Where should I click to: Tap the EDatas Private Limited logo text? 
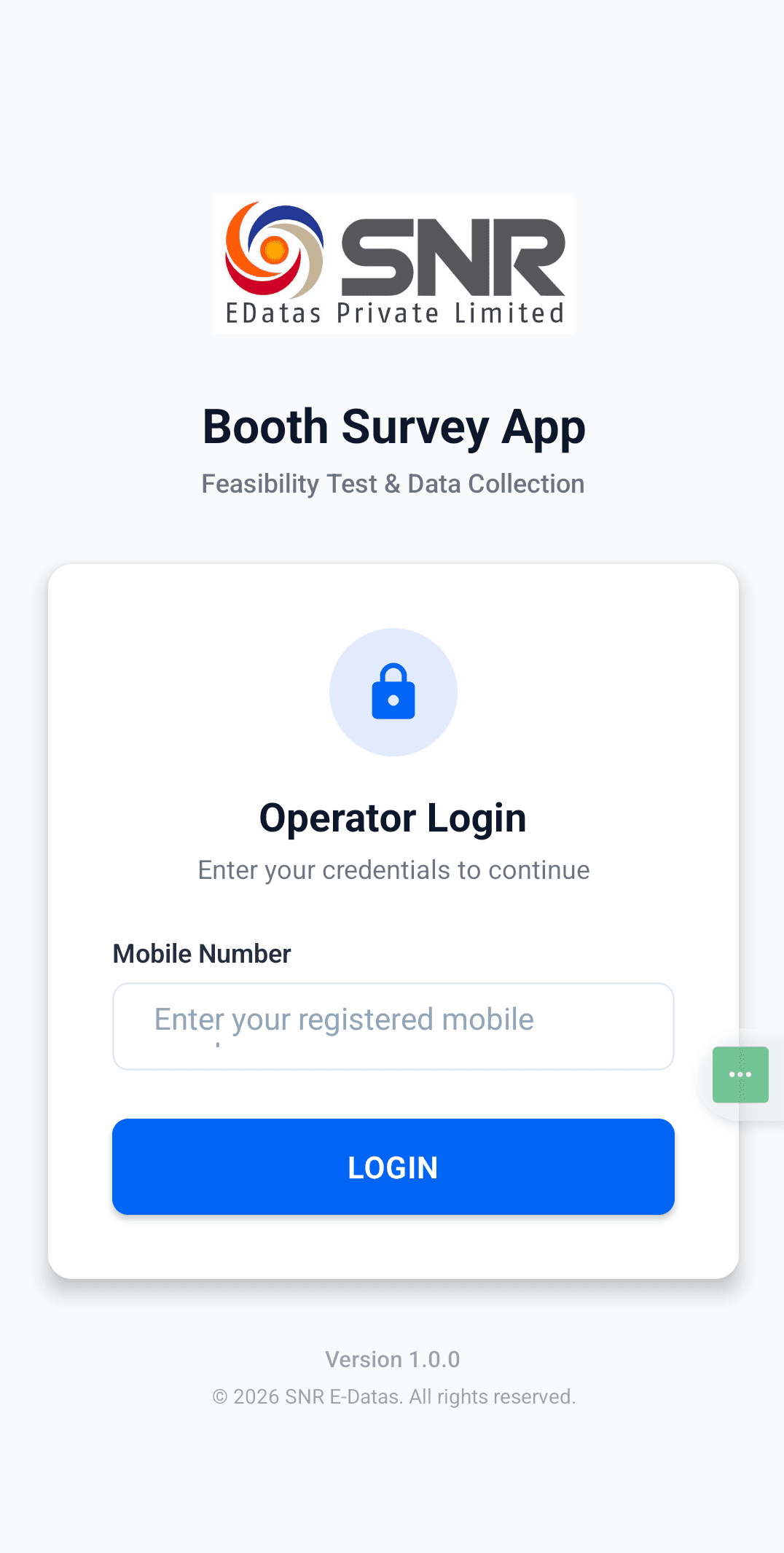click(x=393, y=313)
